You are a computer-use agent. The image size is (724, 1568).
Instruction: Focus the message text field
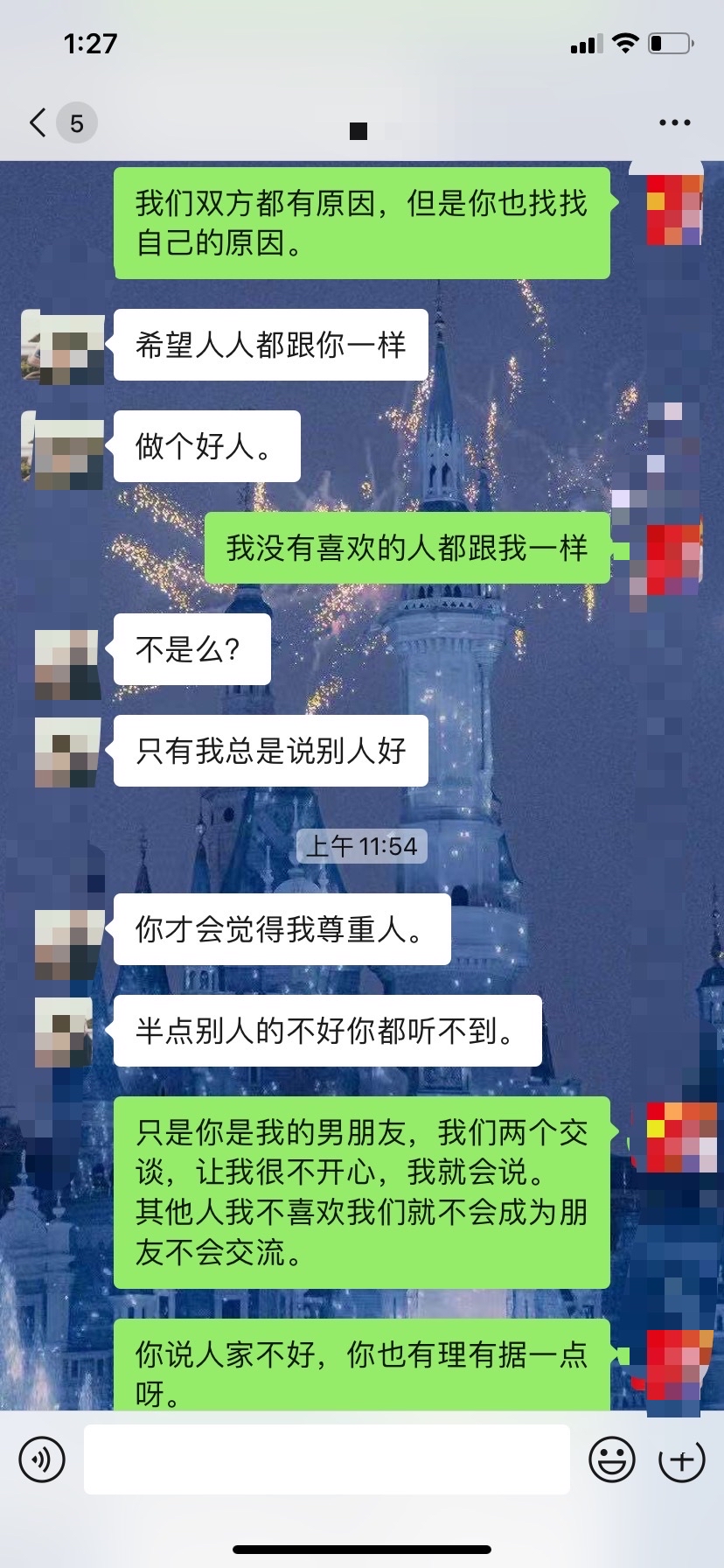click(326, 1459)
